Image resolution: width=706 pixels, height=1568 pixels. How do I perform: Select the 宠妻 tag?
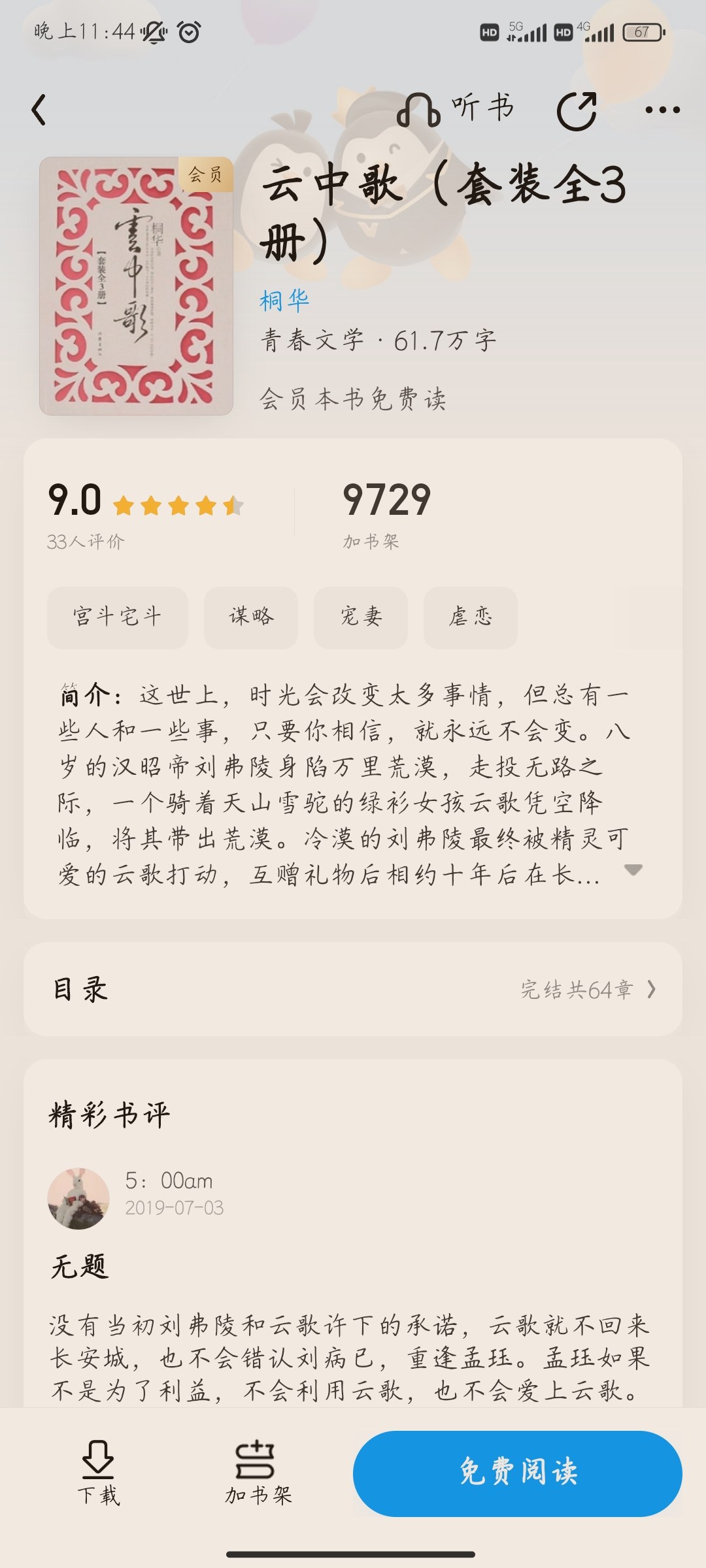click(x=361, y=617)
